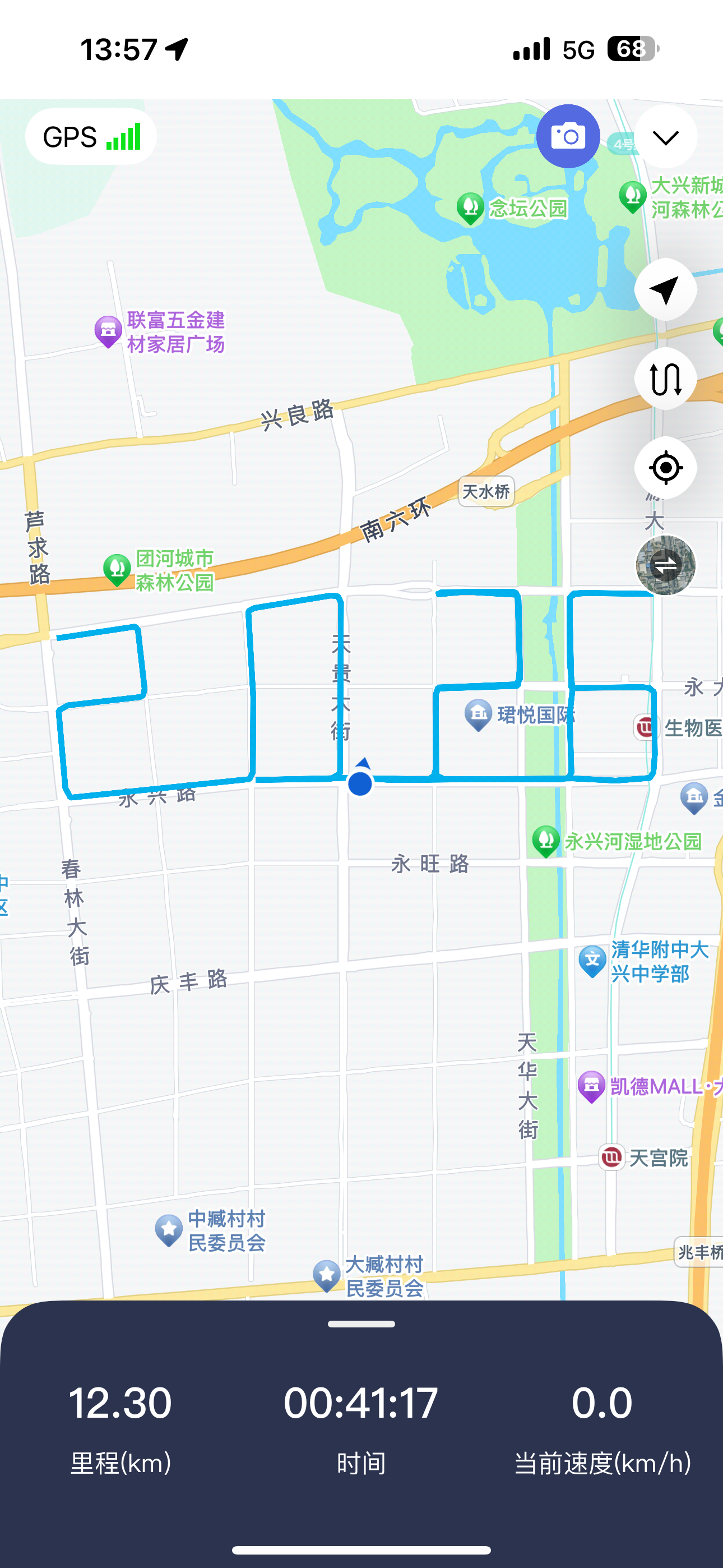Screen dimensions: 723x1568
Task: Recenter the map on my location
Action: click(665, 468)
